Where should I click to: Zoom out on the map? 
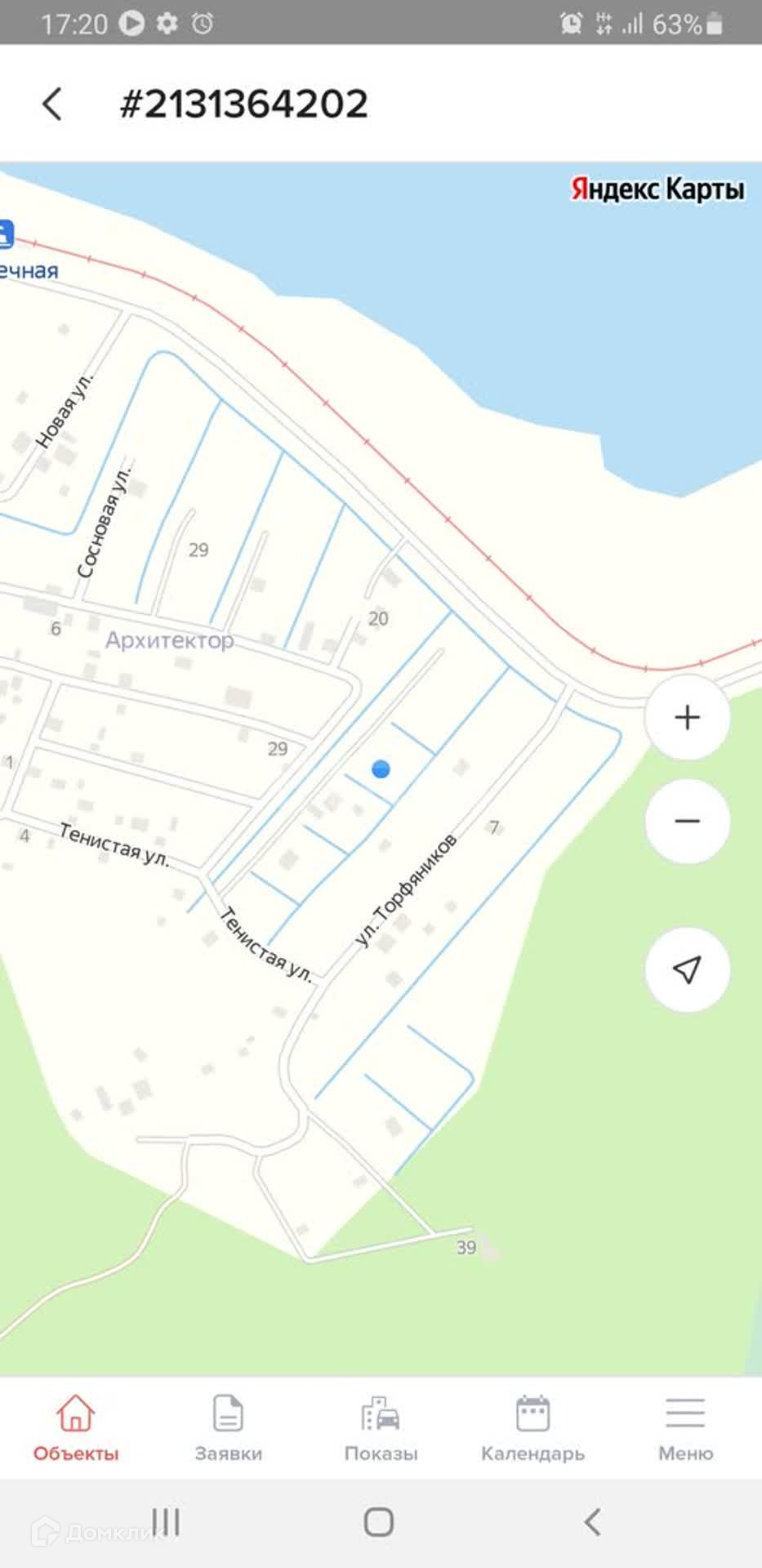point(687,821)
